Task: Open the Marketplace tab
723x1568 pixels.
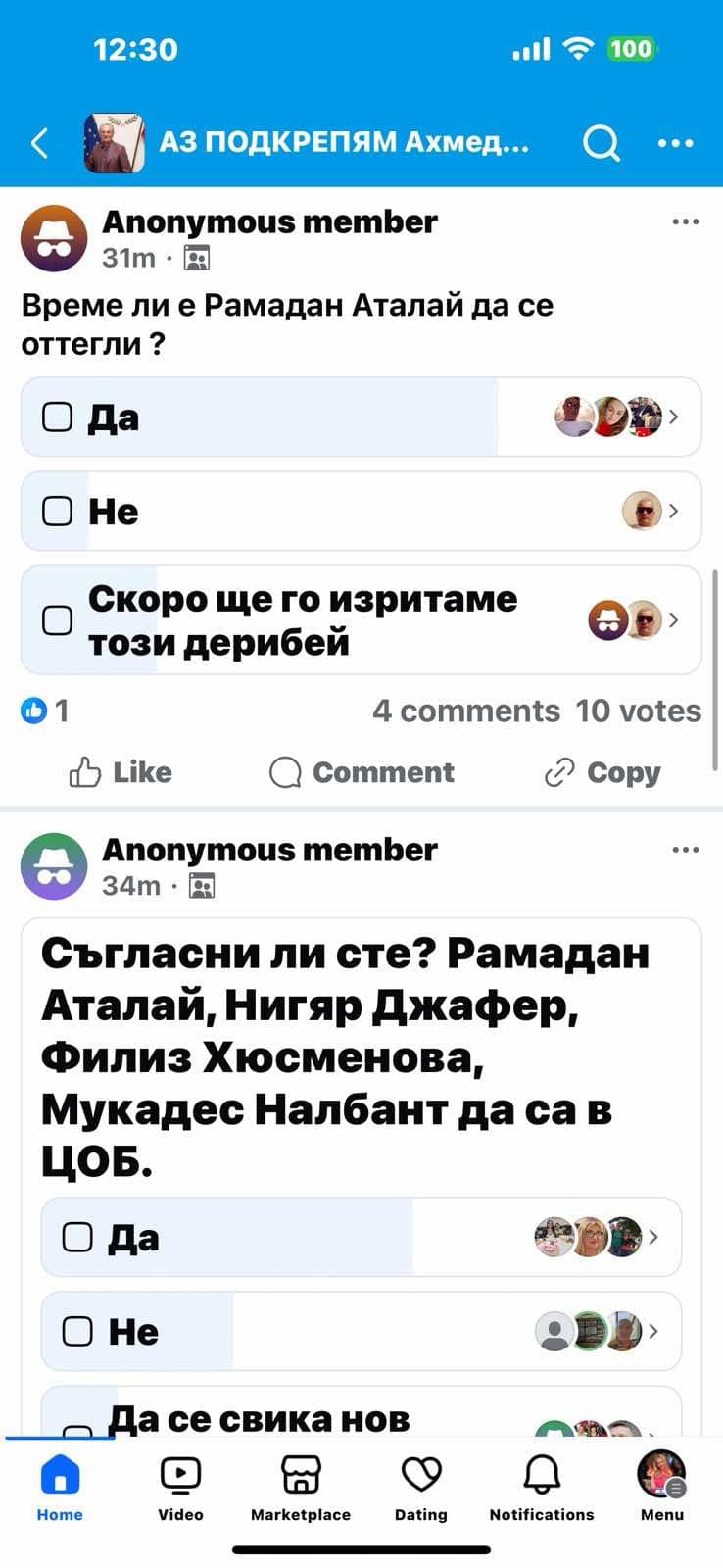Action: (301, 1487)
